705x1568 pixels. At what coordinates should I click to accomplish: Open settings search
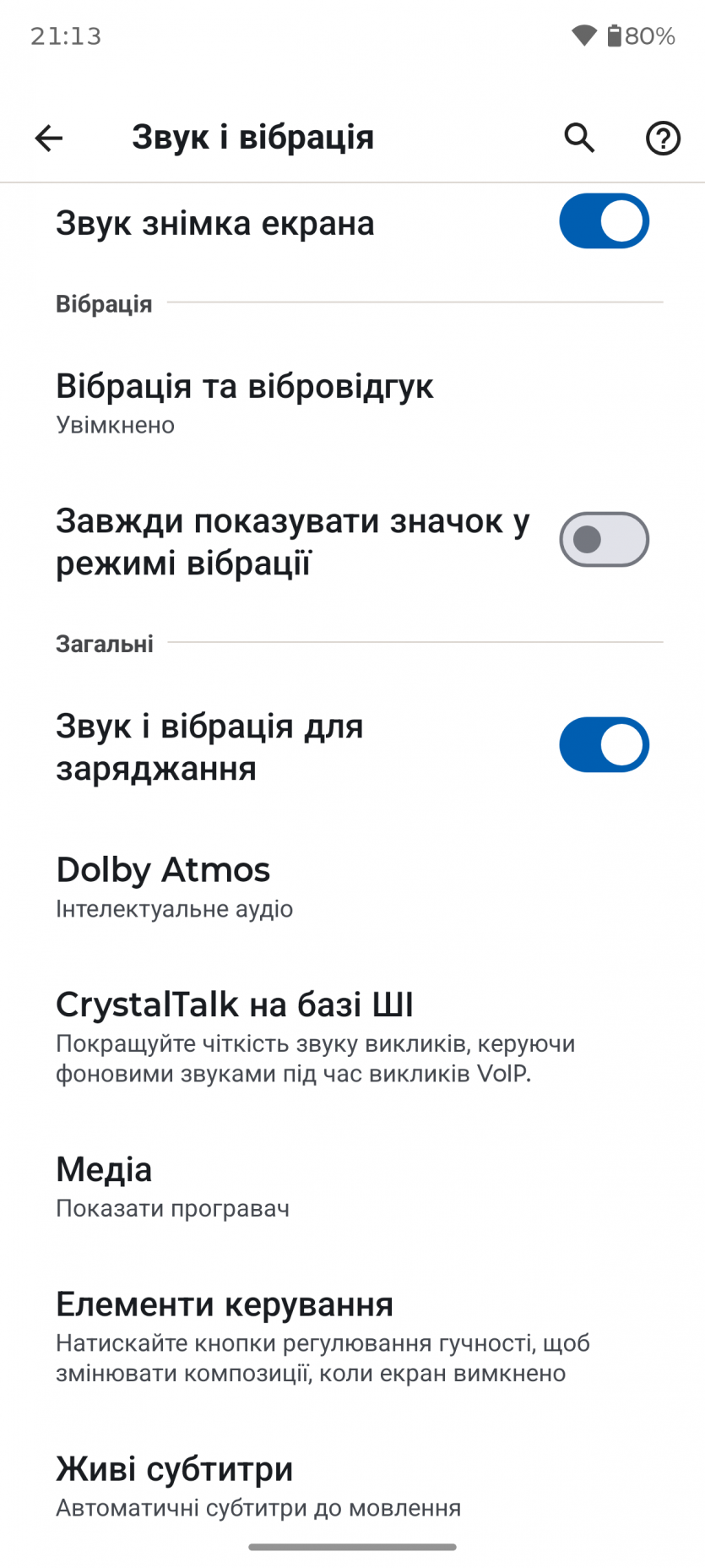(579, 138)
